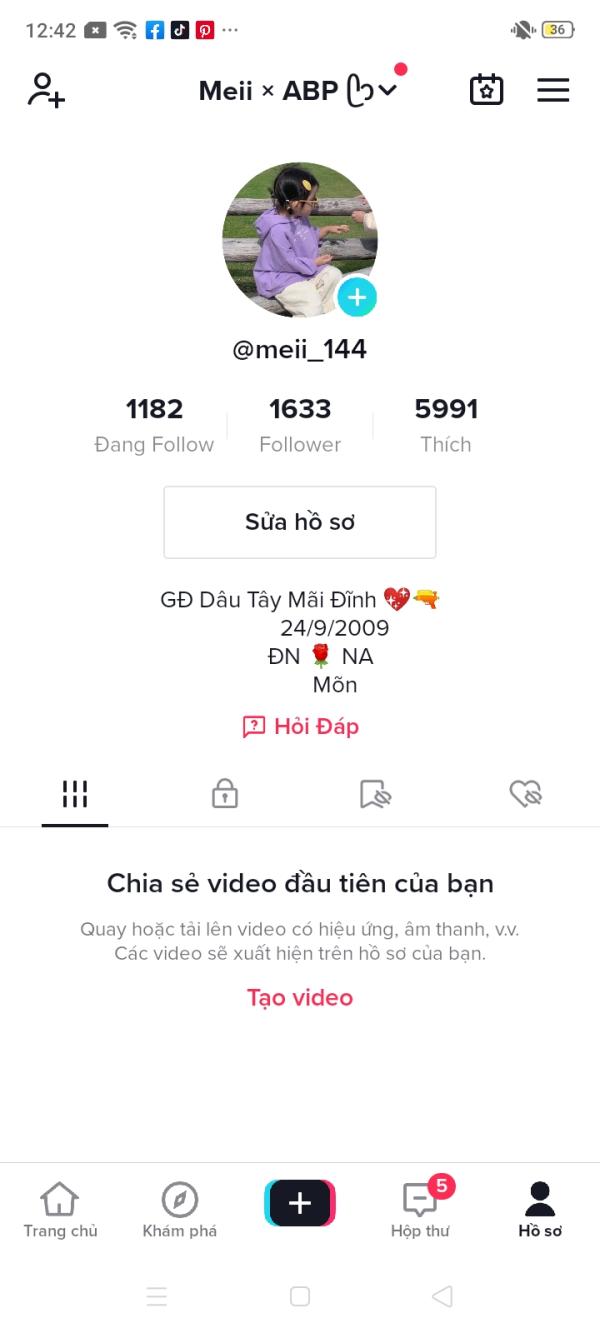The height and width of the screenshot is (1333, 600).
Task: Open the hamburger menu
Action: [553, 90]
